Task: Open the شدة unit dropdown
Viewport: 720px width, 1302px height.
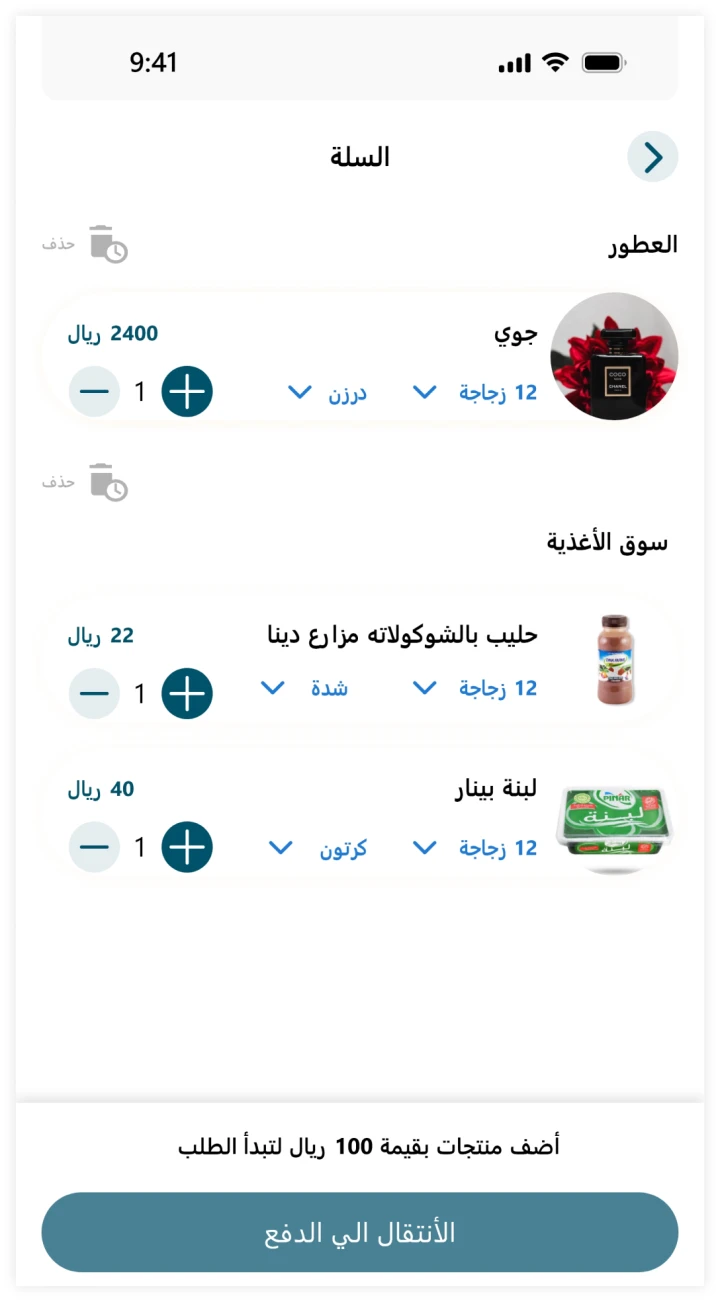Action: pos(305,688)
